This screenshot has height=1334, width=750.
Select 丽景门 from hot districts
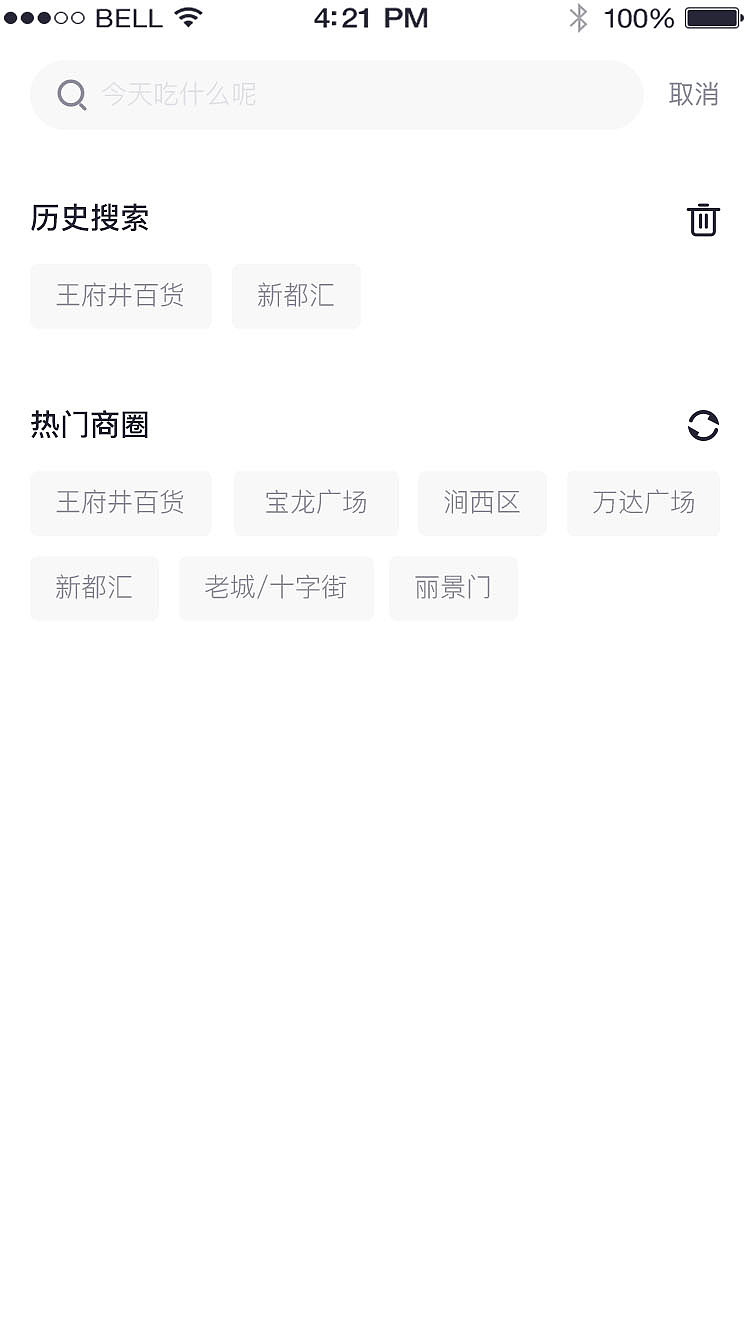[x=453, y=588]
